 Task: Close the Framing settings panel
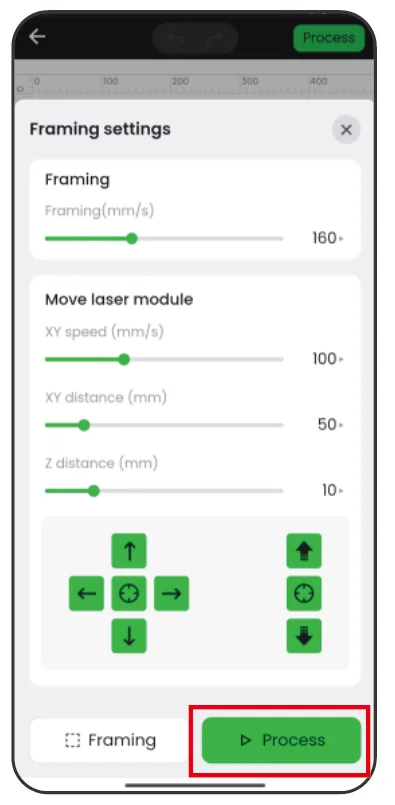pyautogui.click(x=346, y=130)
